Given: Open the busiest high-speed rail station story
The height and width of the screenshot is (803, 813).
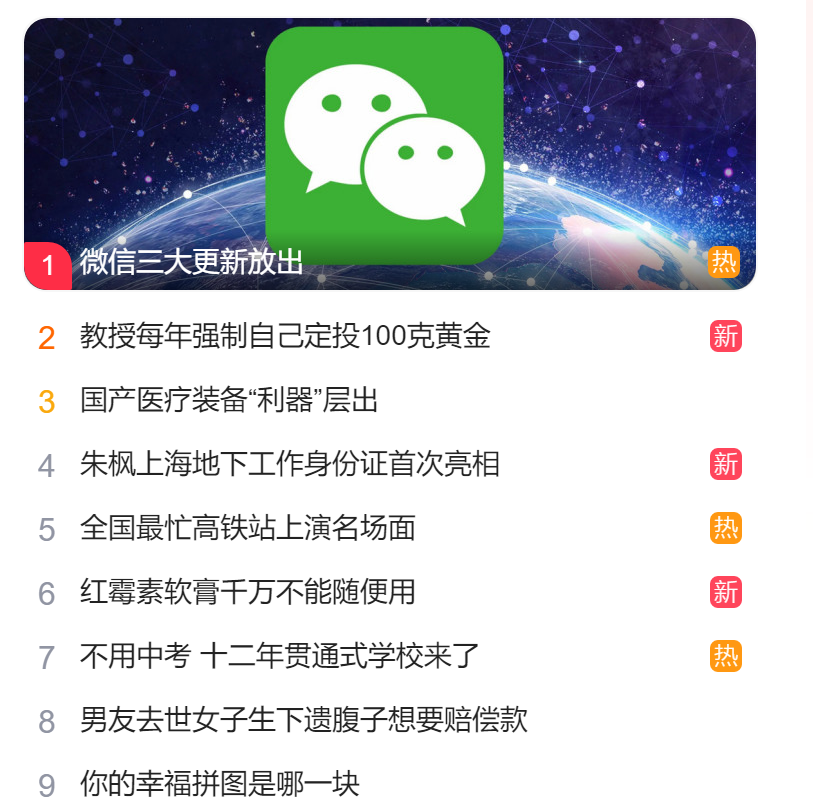Looking at the screenshot, I should tap(247, 528).
